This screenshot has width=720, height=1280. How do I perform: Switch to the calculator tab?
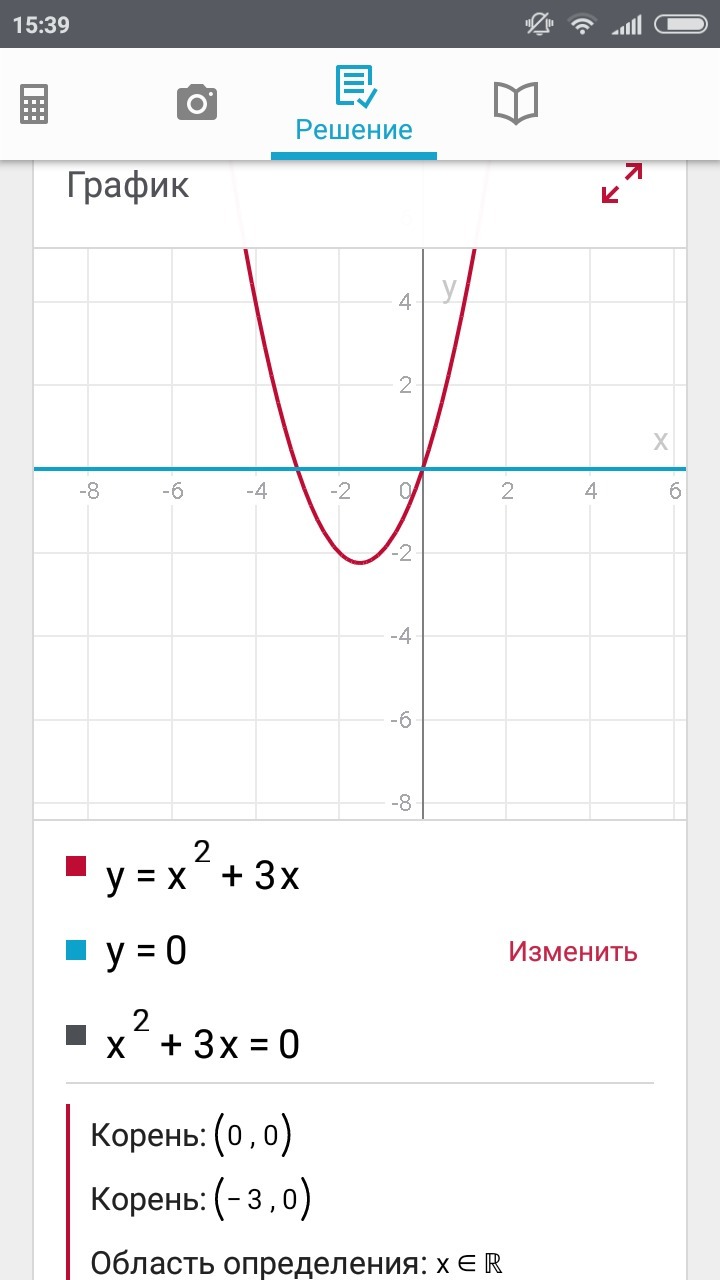click(x=34, y=103)
